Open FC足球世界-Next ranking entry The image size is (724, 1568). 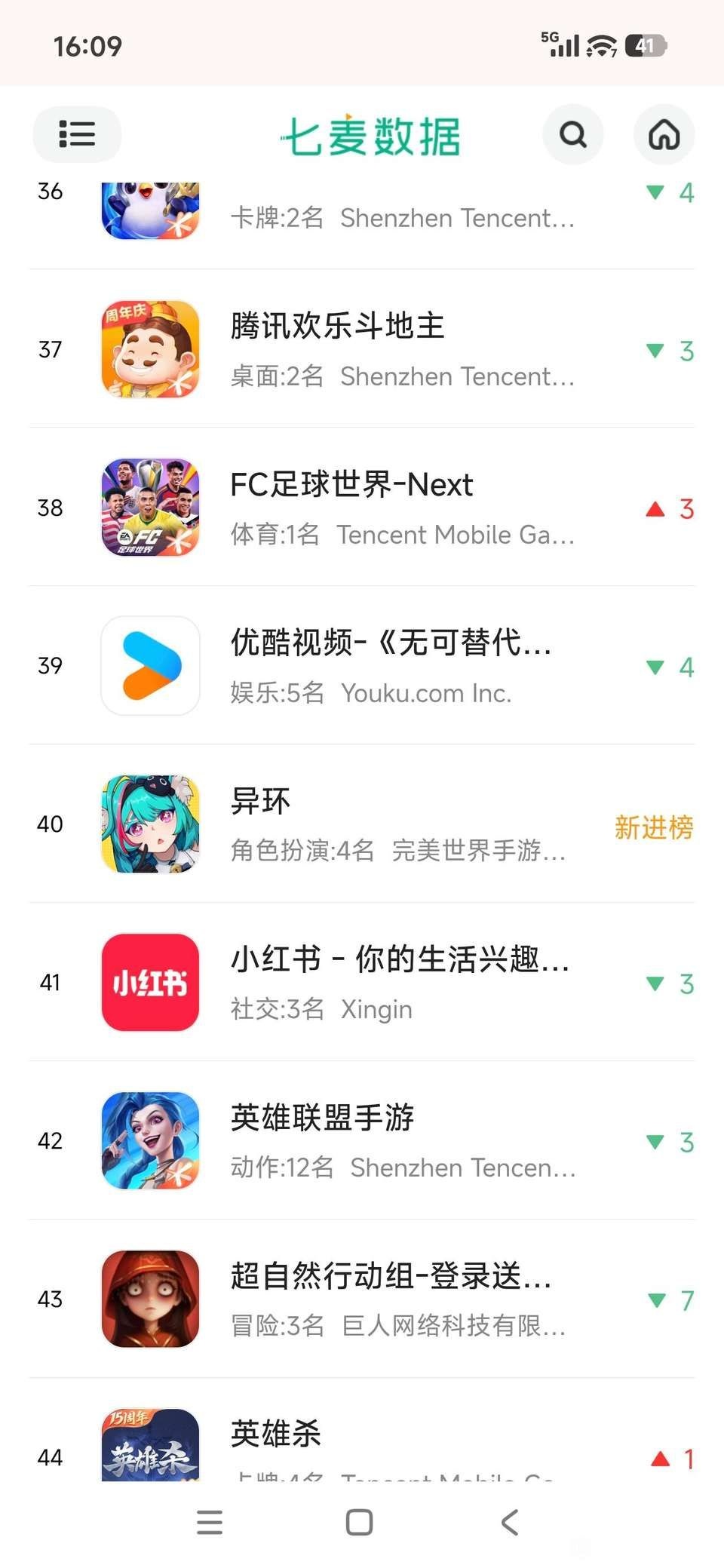(362, 508)
